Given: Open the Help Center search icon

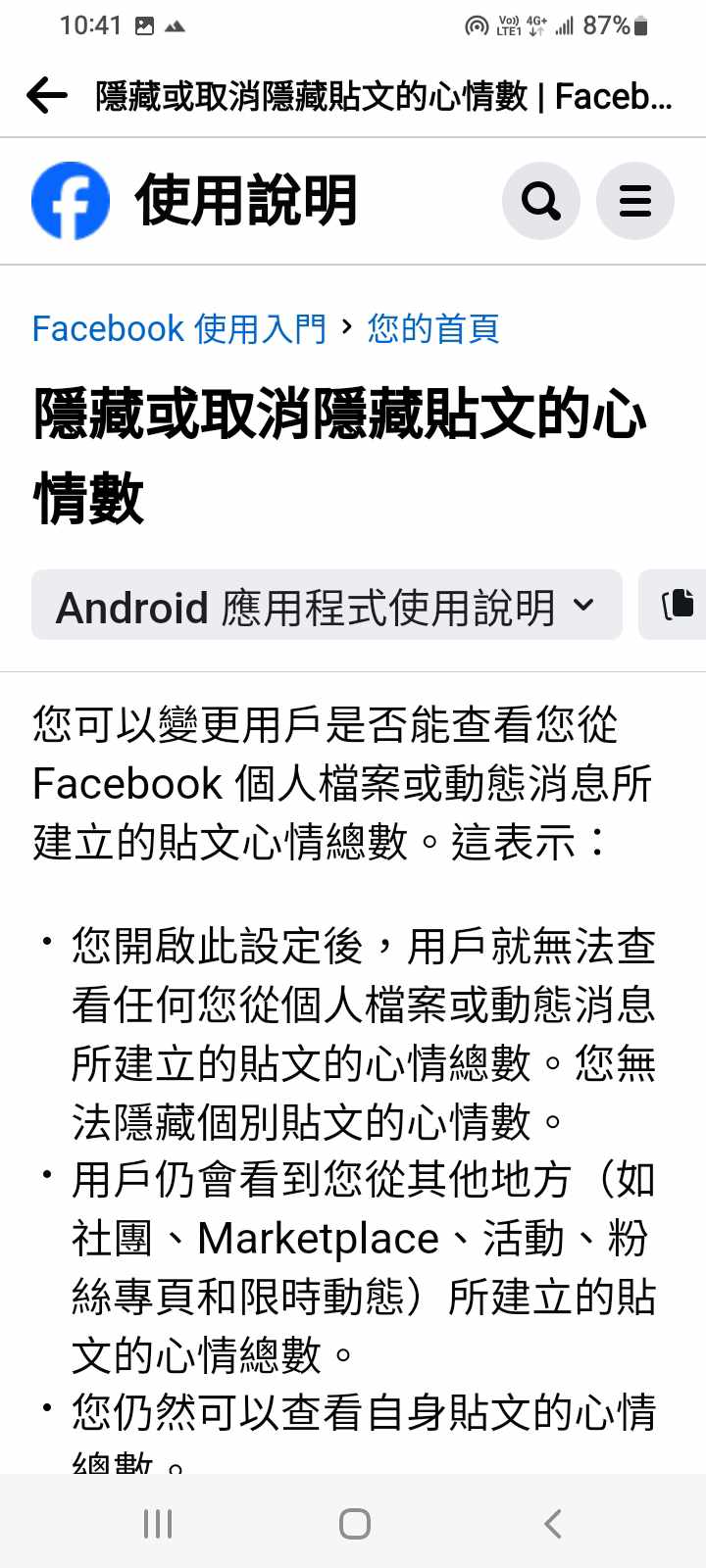Looking at the screenshot, I should click(x=540, y=202).
